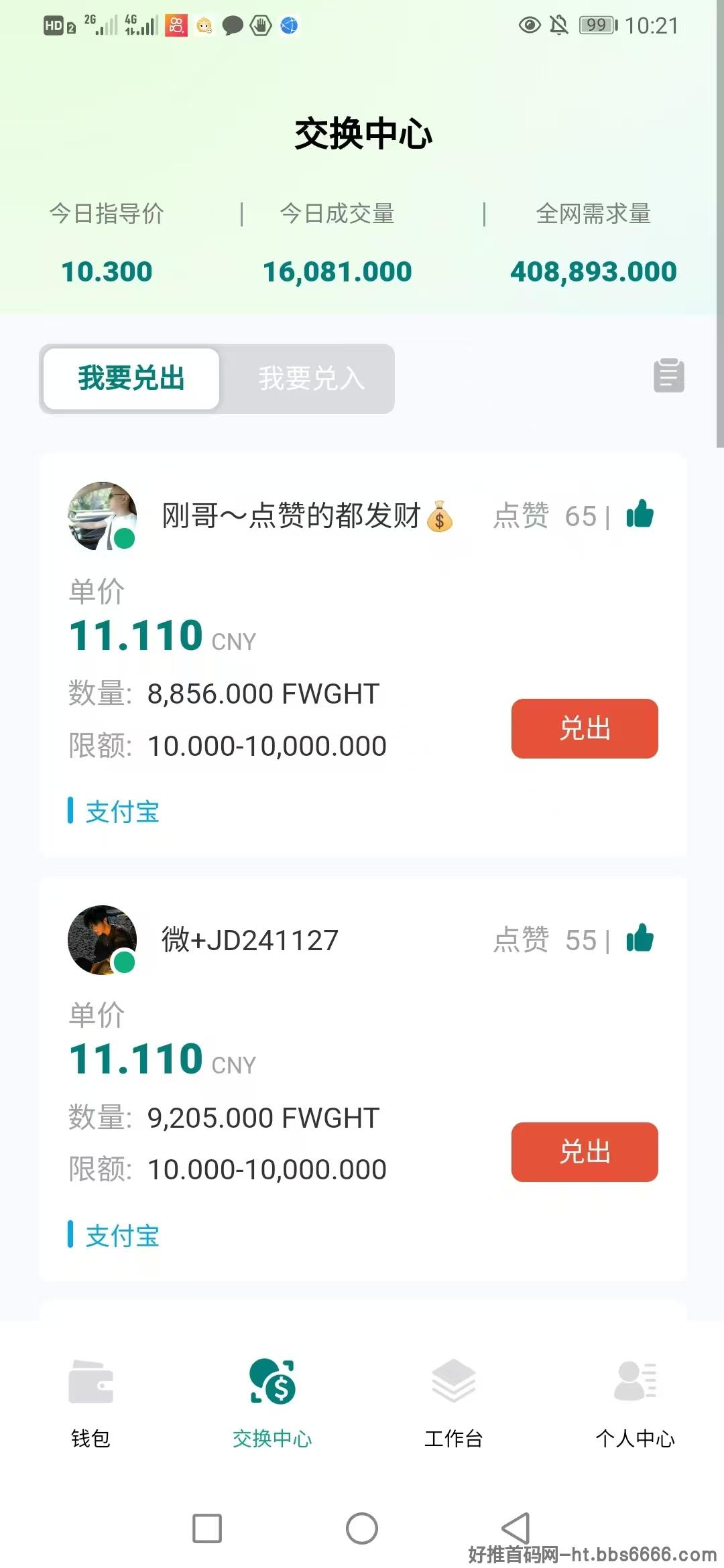View 微+JD241127's avatar profile
This screenshot has width=724, height=1568.
[x=102, y=939]
